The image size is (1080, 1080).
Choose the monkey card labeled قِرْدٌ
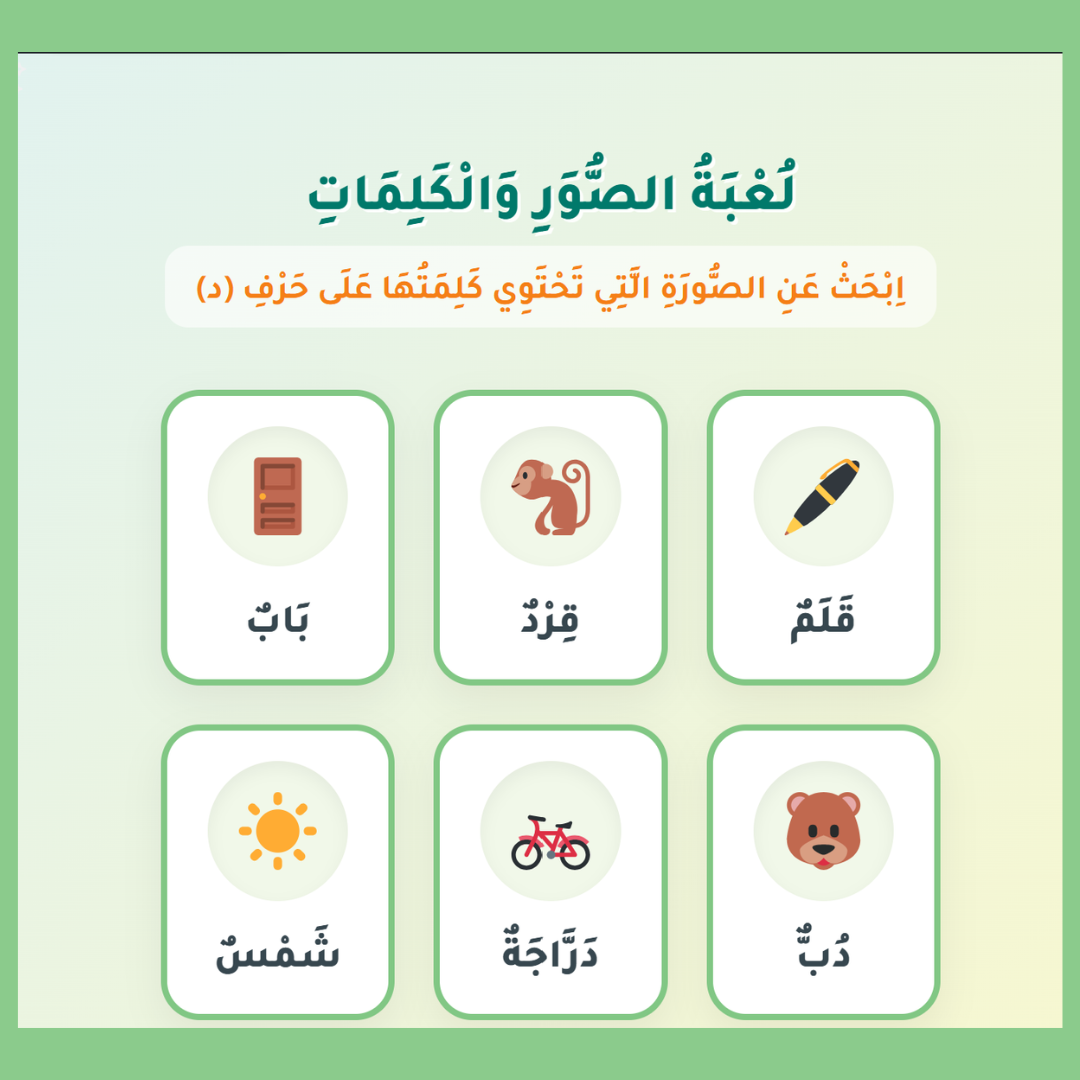(550, 537)
